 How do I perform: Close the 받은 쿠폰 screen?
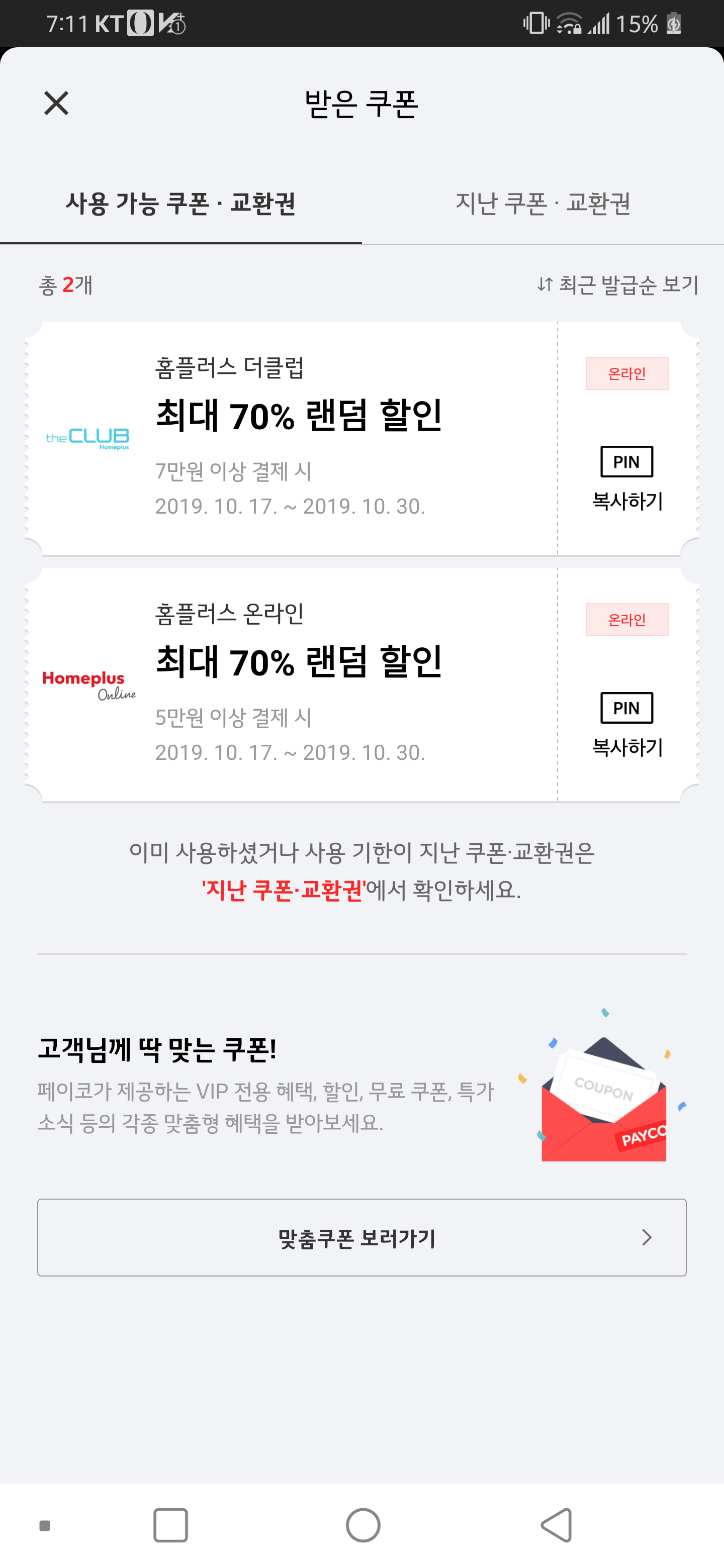pos(56,103)
